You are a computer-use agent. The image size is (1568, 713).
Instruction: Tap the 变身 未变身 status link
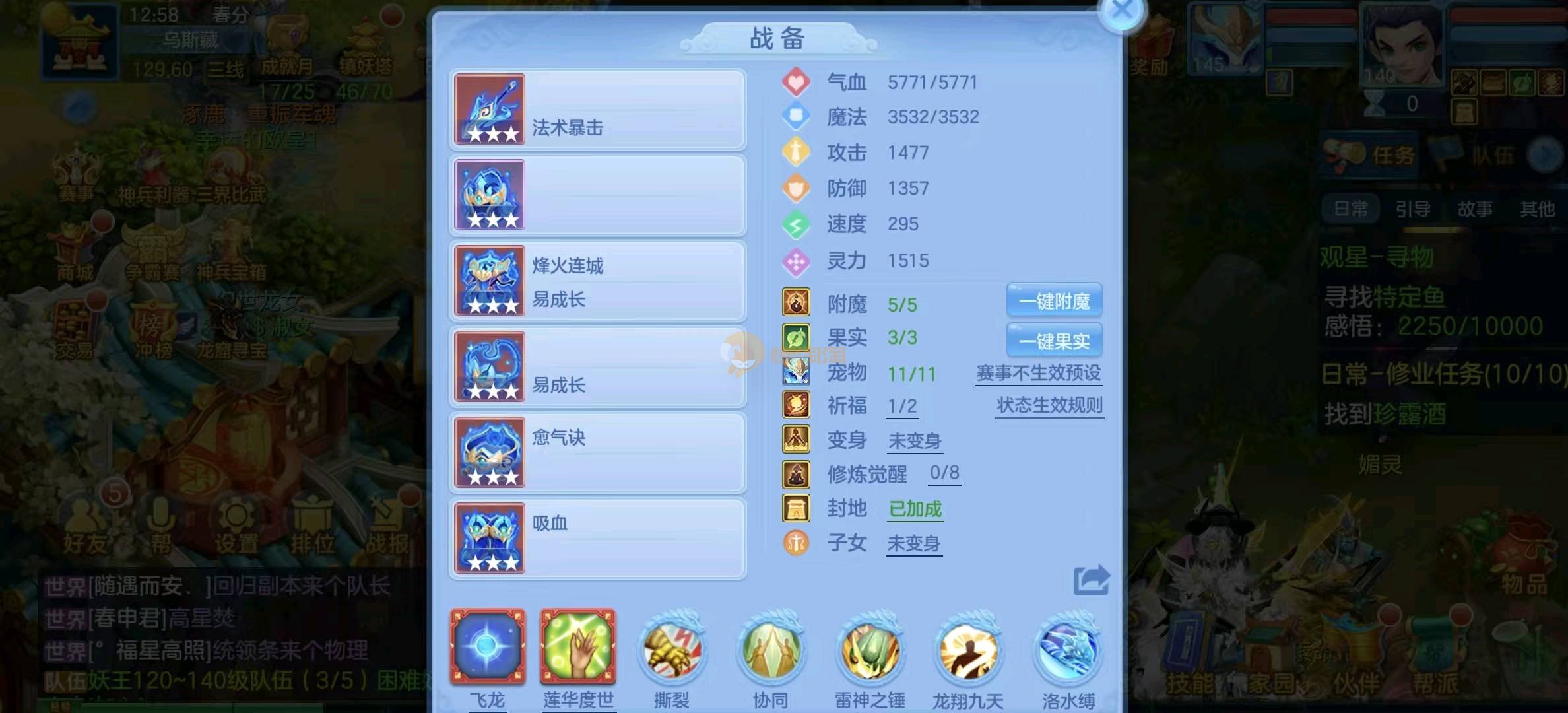pyautogui.click(x=914, y=441)
